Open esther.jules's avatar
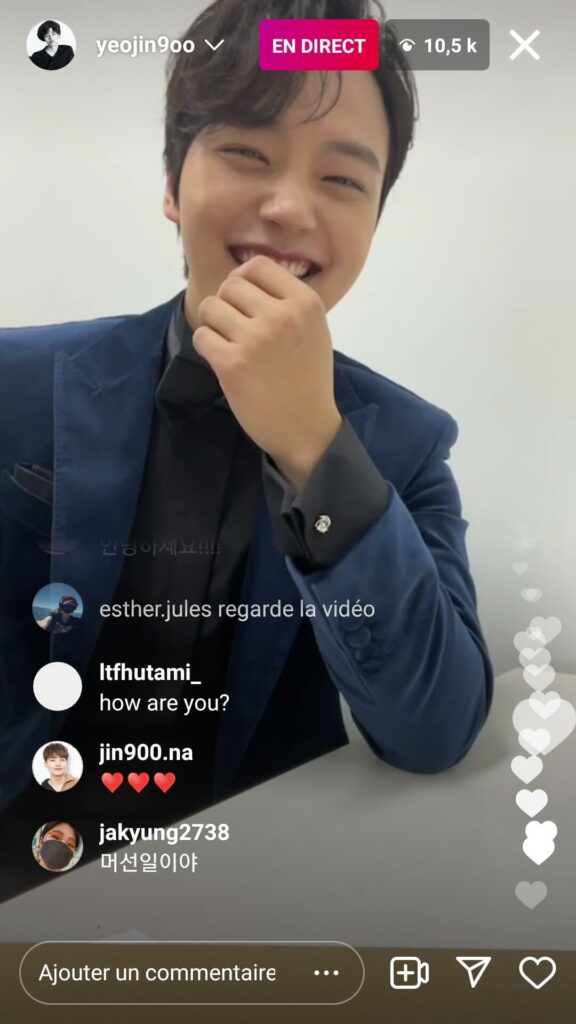 pyautogui.click(x=57, y=608)
